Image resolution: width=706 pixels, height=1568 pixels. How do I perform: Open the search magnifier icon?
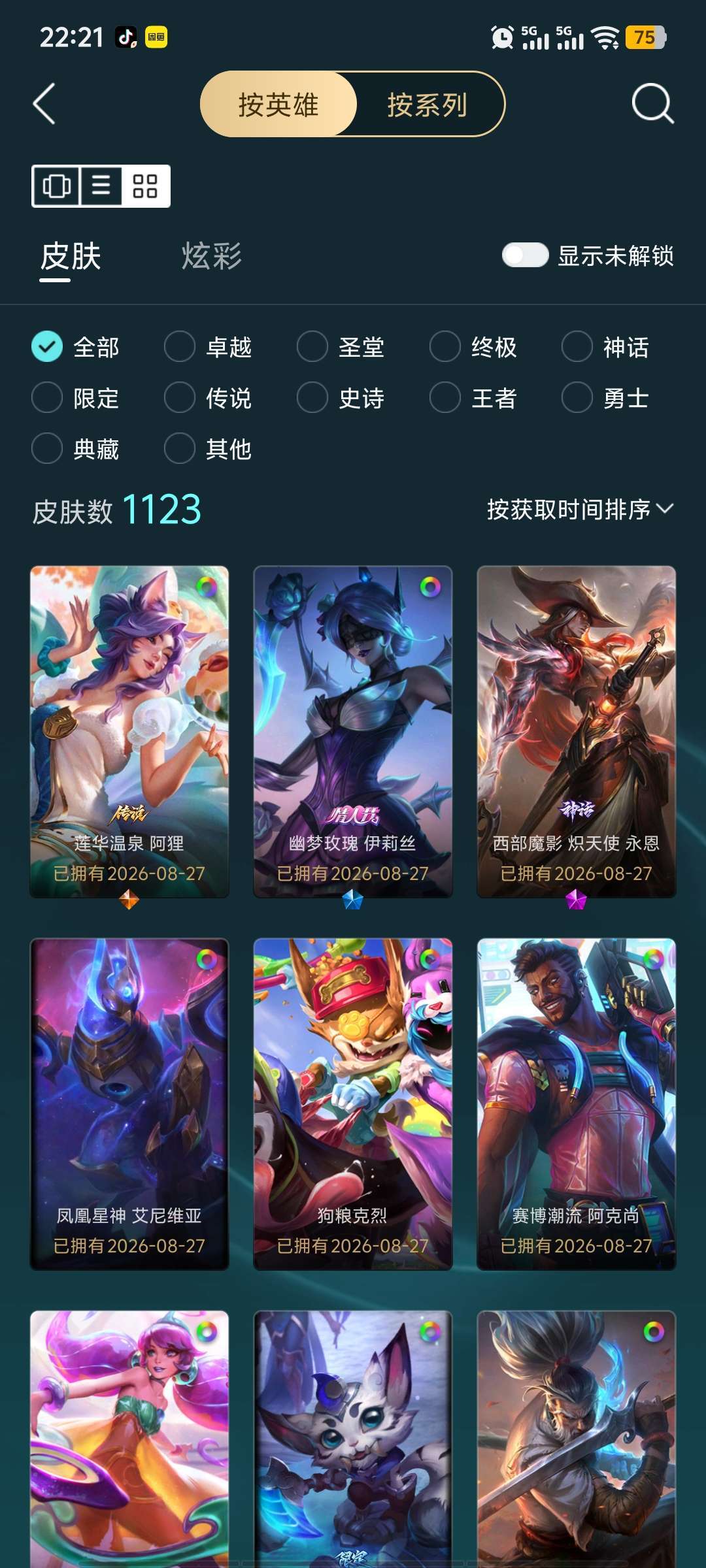click(x=652, y=104)
